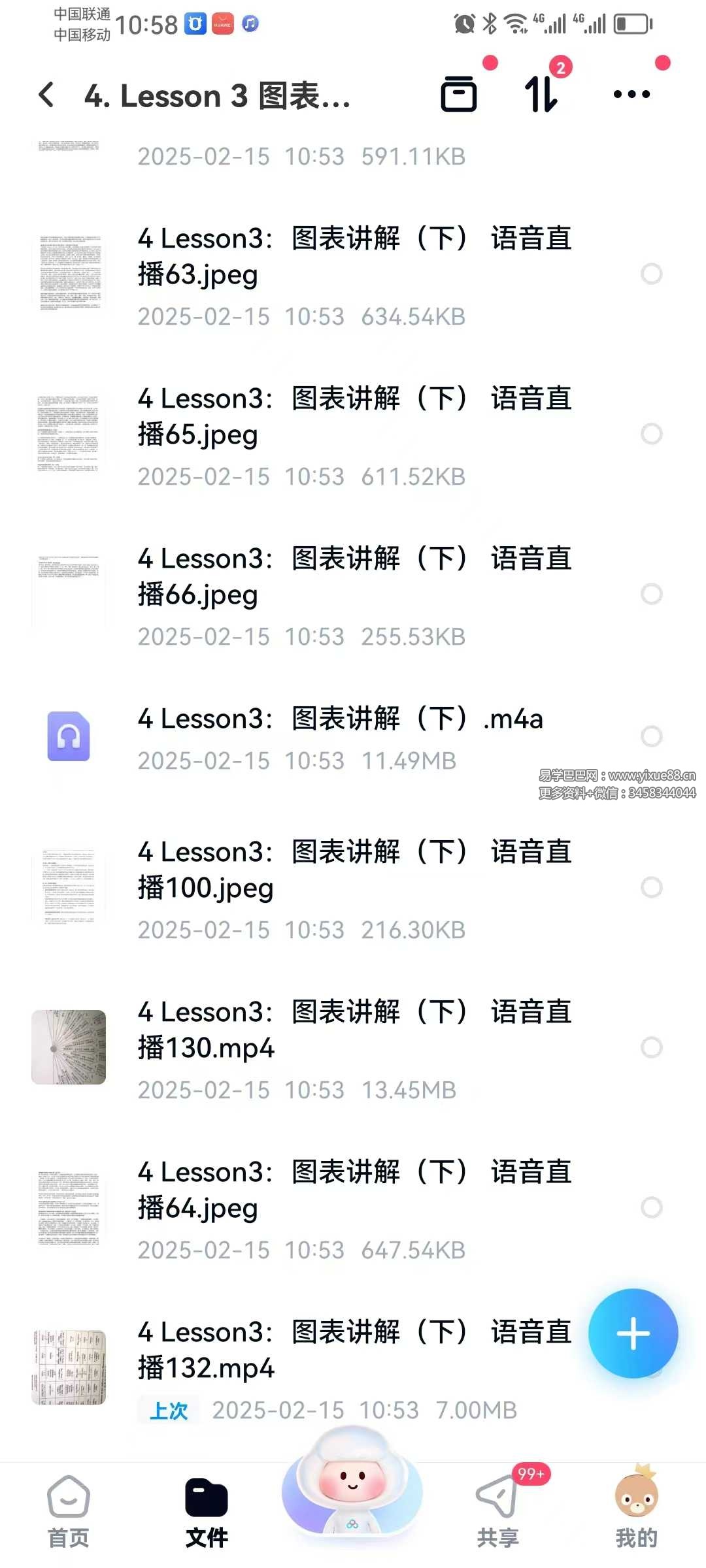
Task: Tap the blue plus floating button
Action: click(633, 1333)
